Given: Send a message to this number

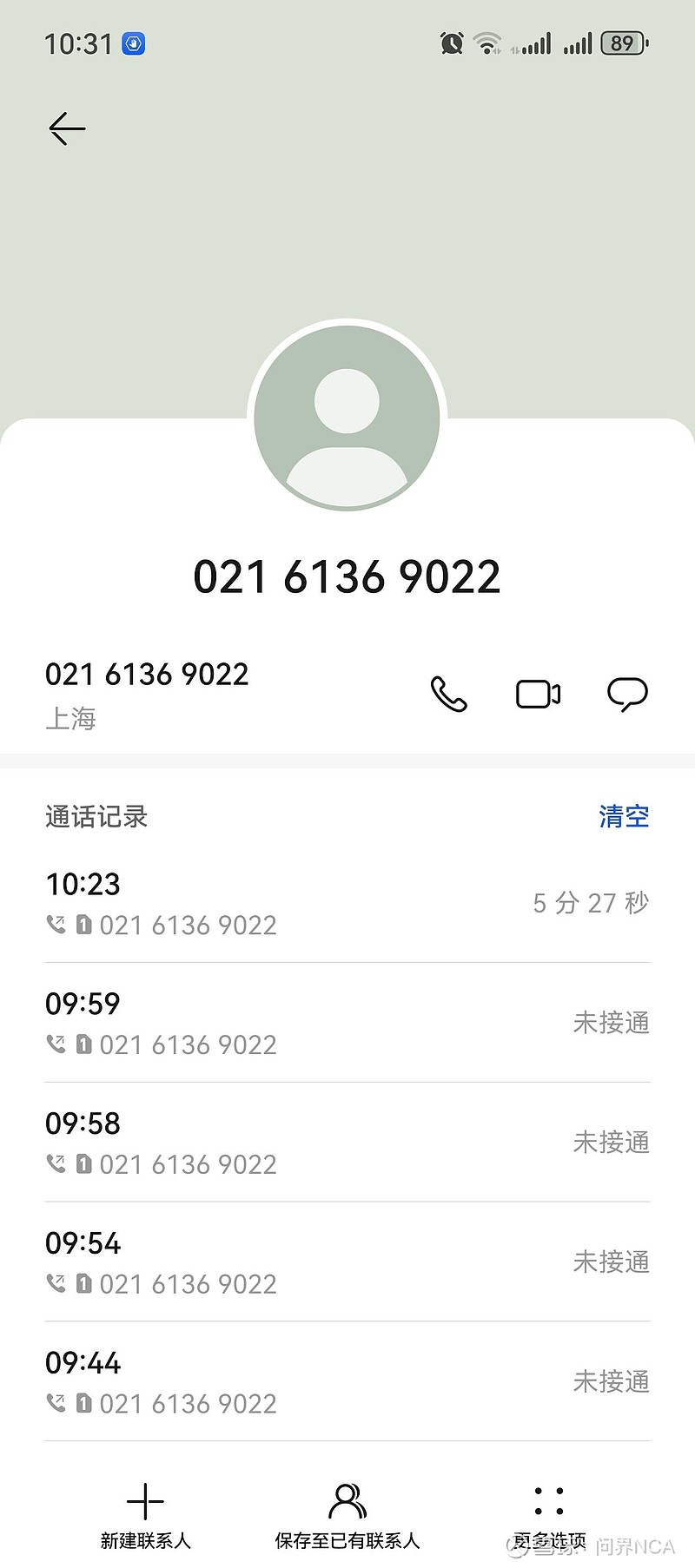Looking at the screenshot, I should (x=626, y=694).
